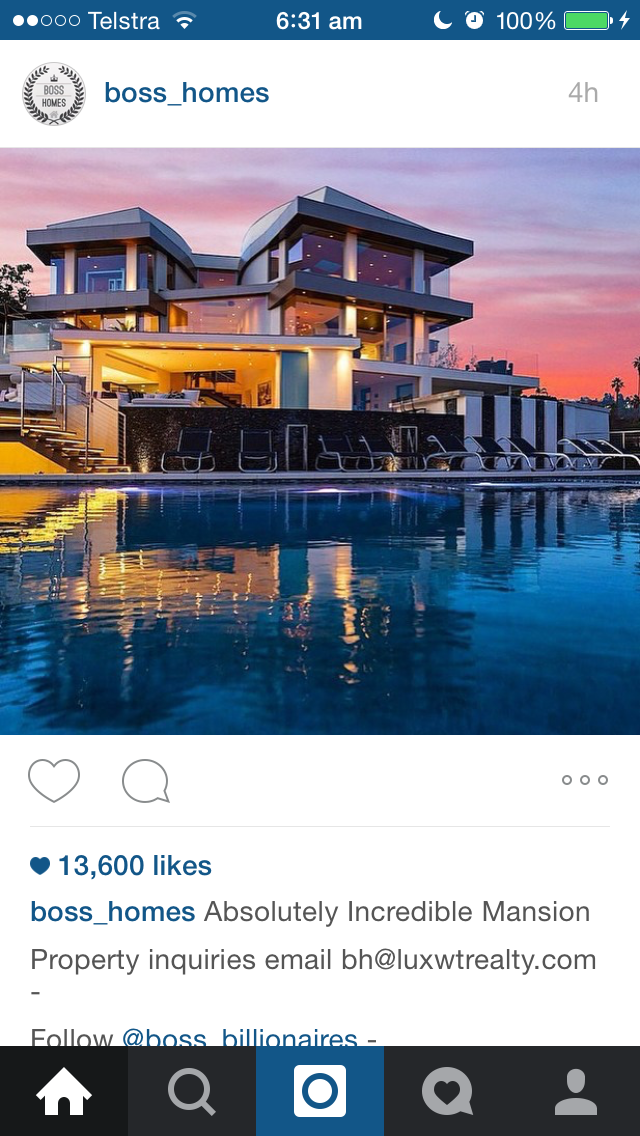
Task: Open boss_homes username in the caption
Action: 113,912
